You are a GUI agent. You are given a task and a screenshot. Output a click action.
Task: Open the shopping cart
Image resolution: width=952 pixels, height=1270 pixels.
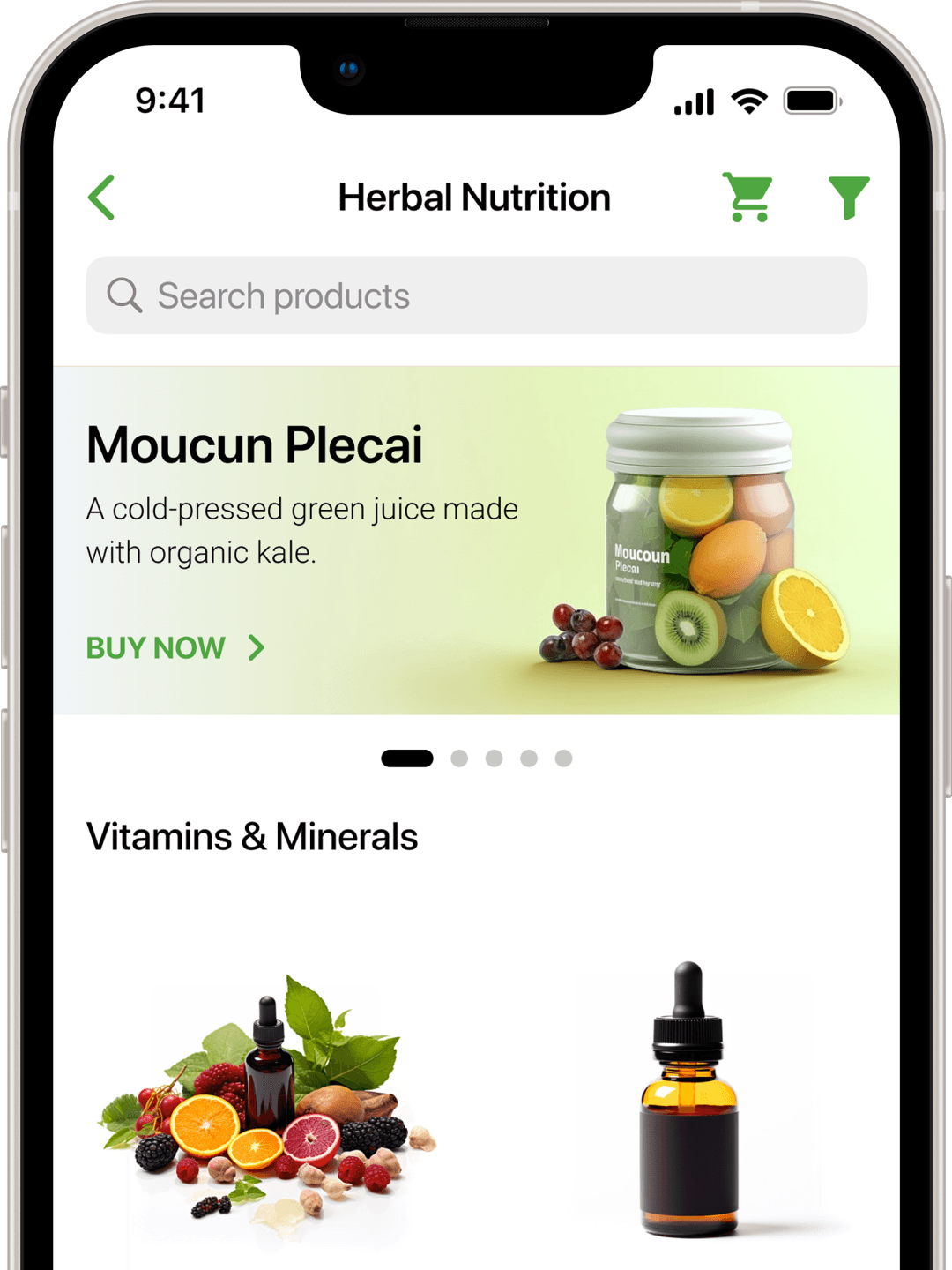click(748, 198)
